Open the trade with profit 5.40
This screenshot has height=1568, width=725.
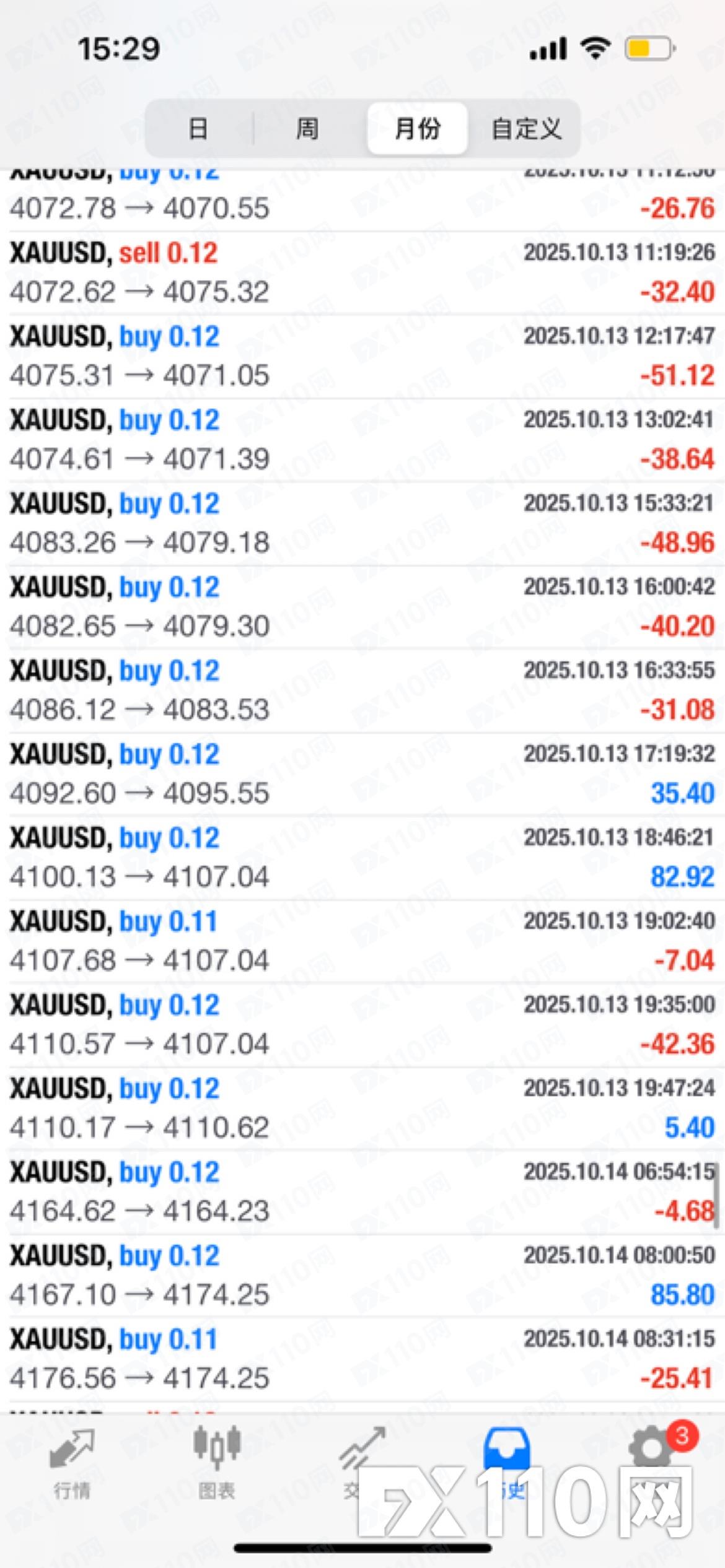[x=362, y=1108]
